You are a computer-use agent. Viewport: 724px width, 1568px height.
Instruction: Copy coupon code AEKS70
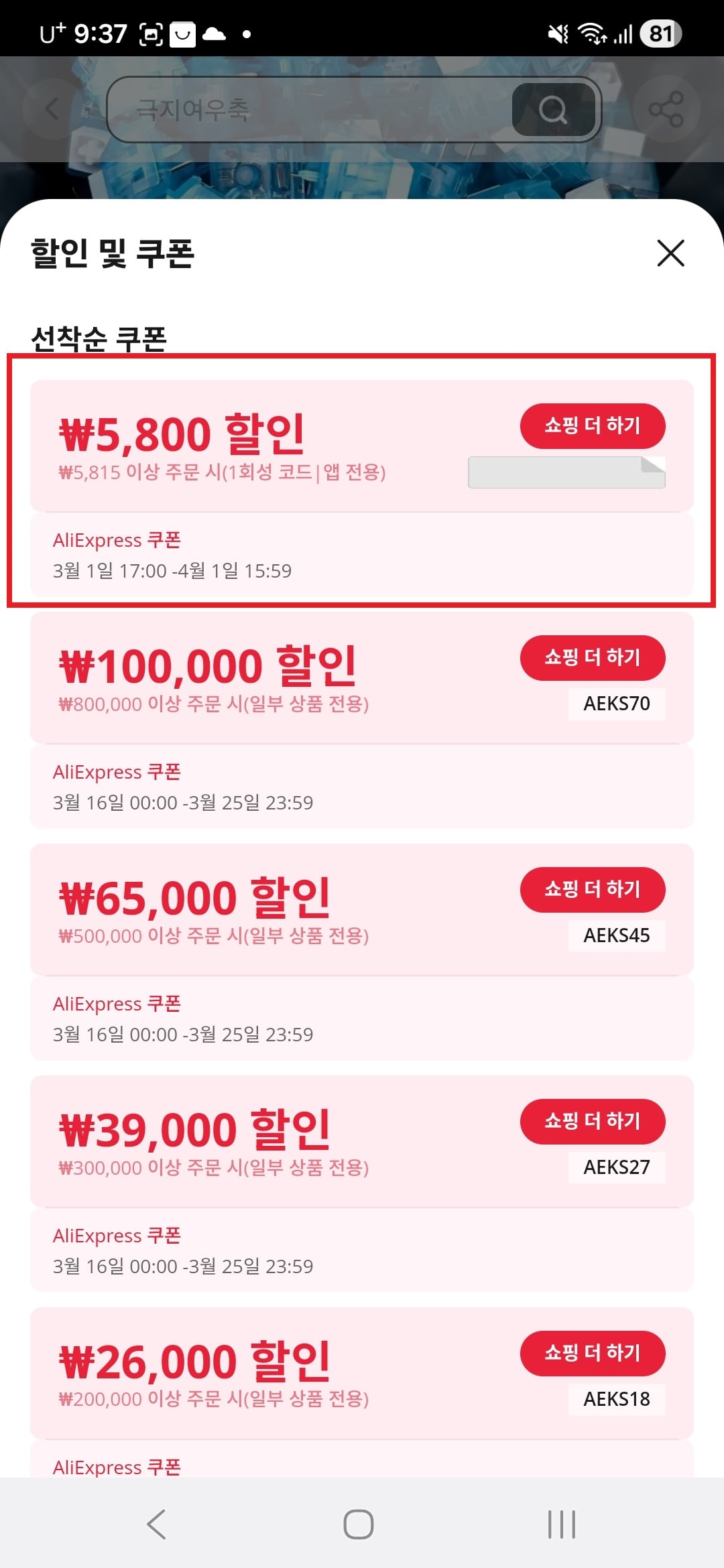(x=615, y=704)
